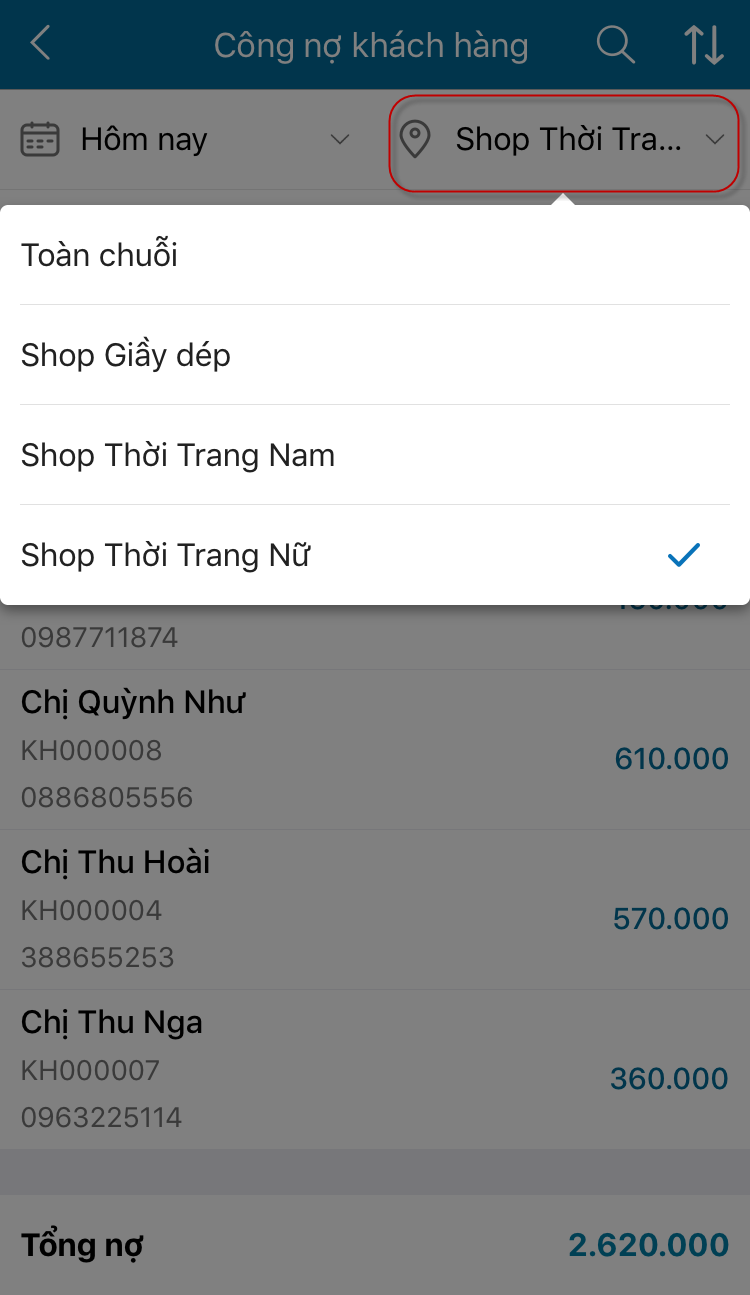Pick Shop Thời Trang Nam

pos(375,455)
